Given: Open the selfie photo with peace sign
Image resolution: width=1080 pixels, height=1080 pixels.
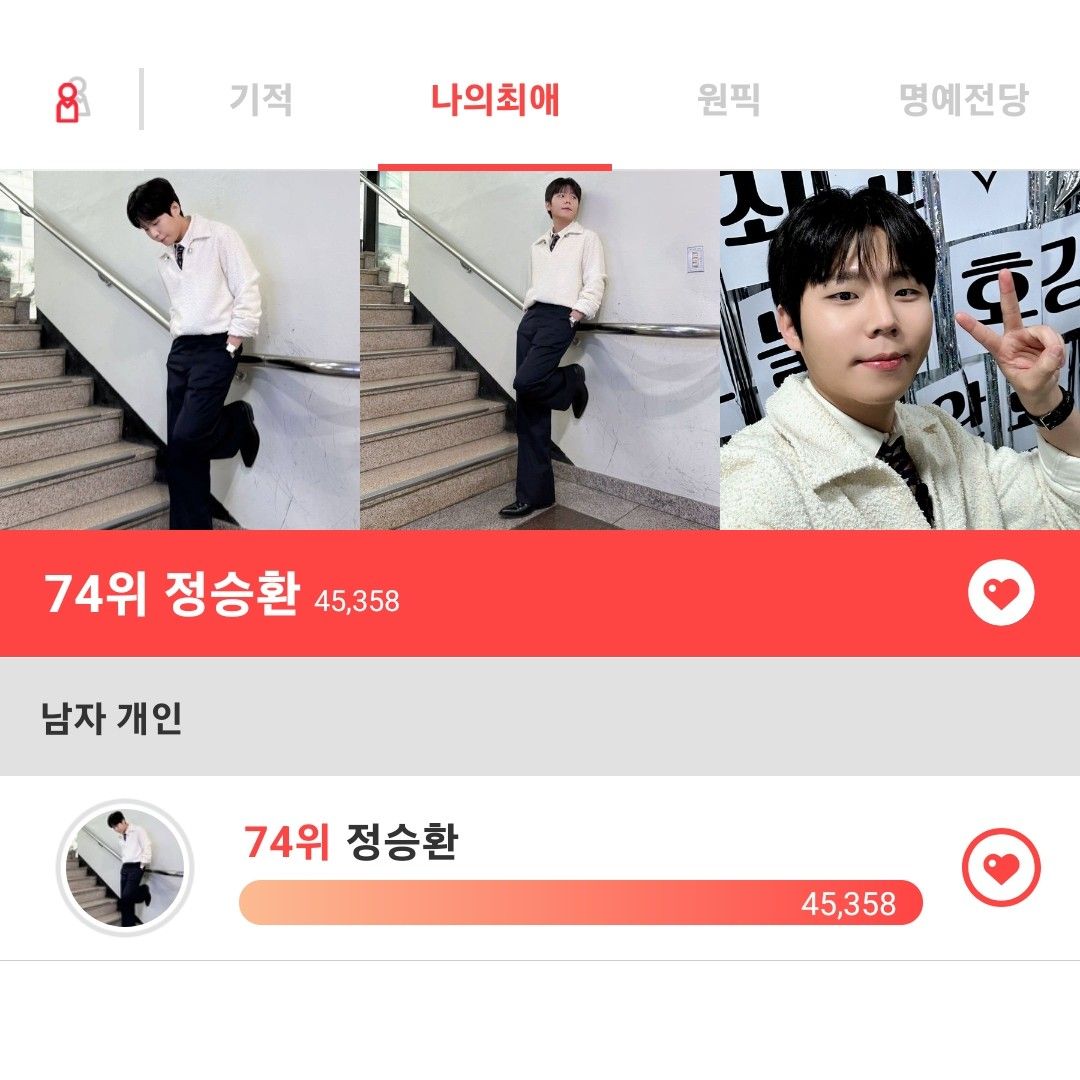Looking at the screenshot, I should tap(899, 350).
